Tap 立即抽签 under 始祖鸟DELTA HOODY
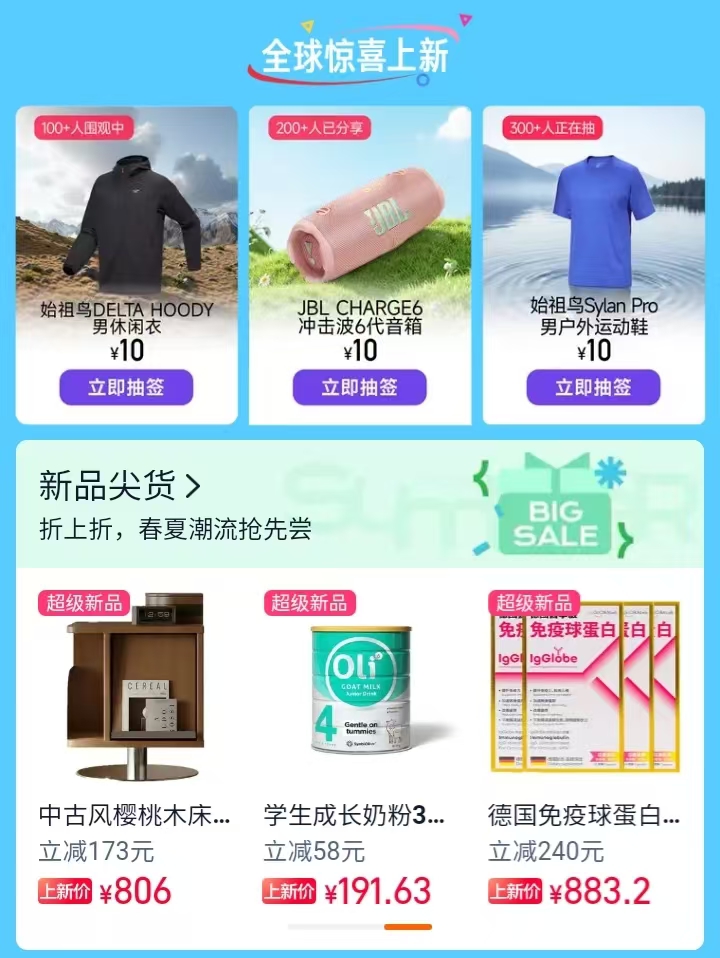The height and width of the screenshot is (958, 720). pos(126,387)
